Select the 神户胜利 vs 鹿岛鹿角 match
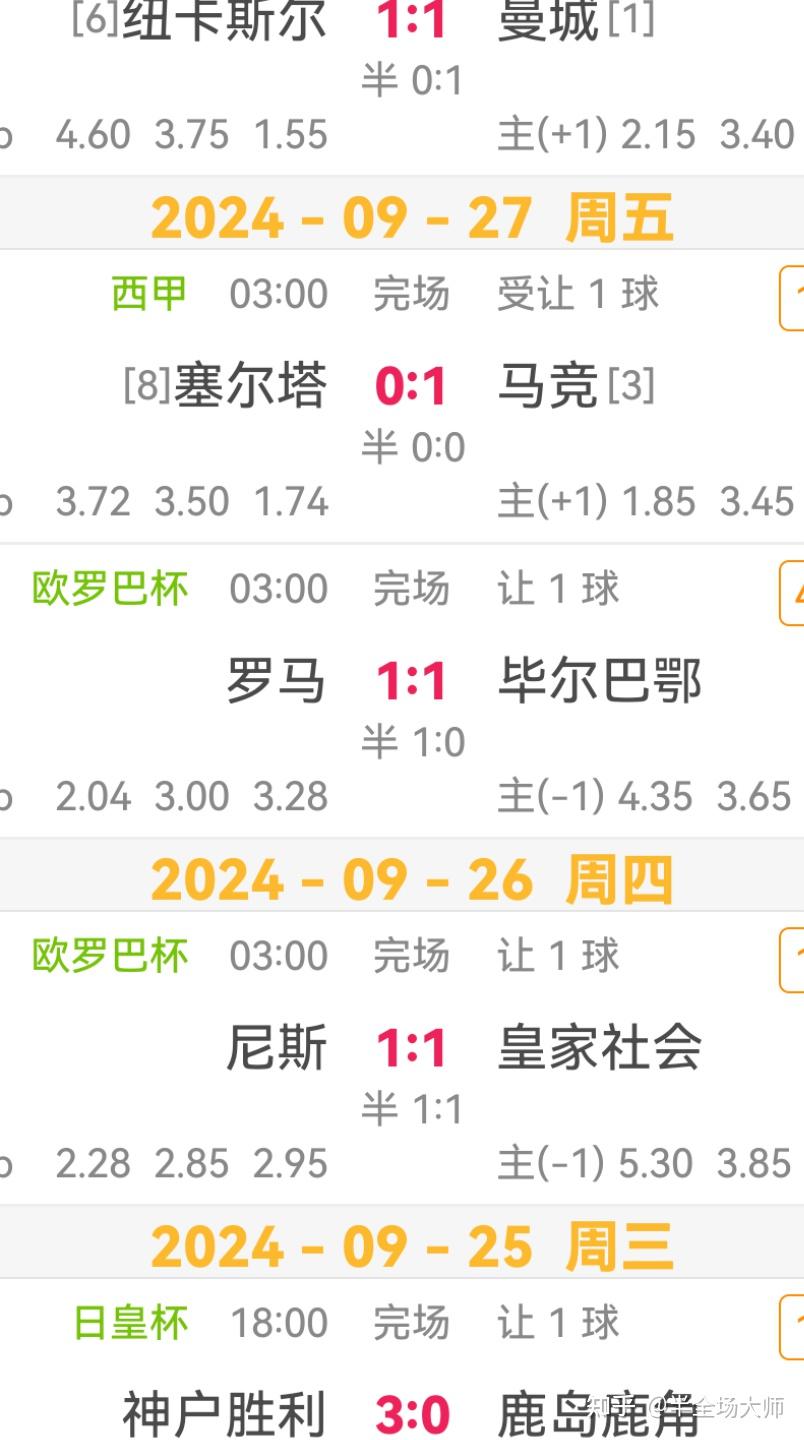 pyautogui.click(x=411, y=1414)
